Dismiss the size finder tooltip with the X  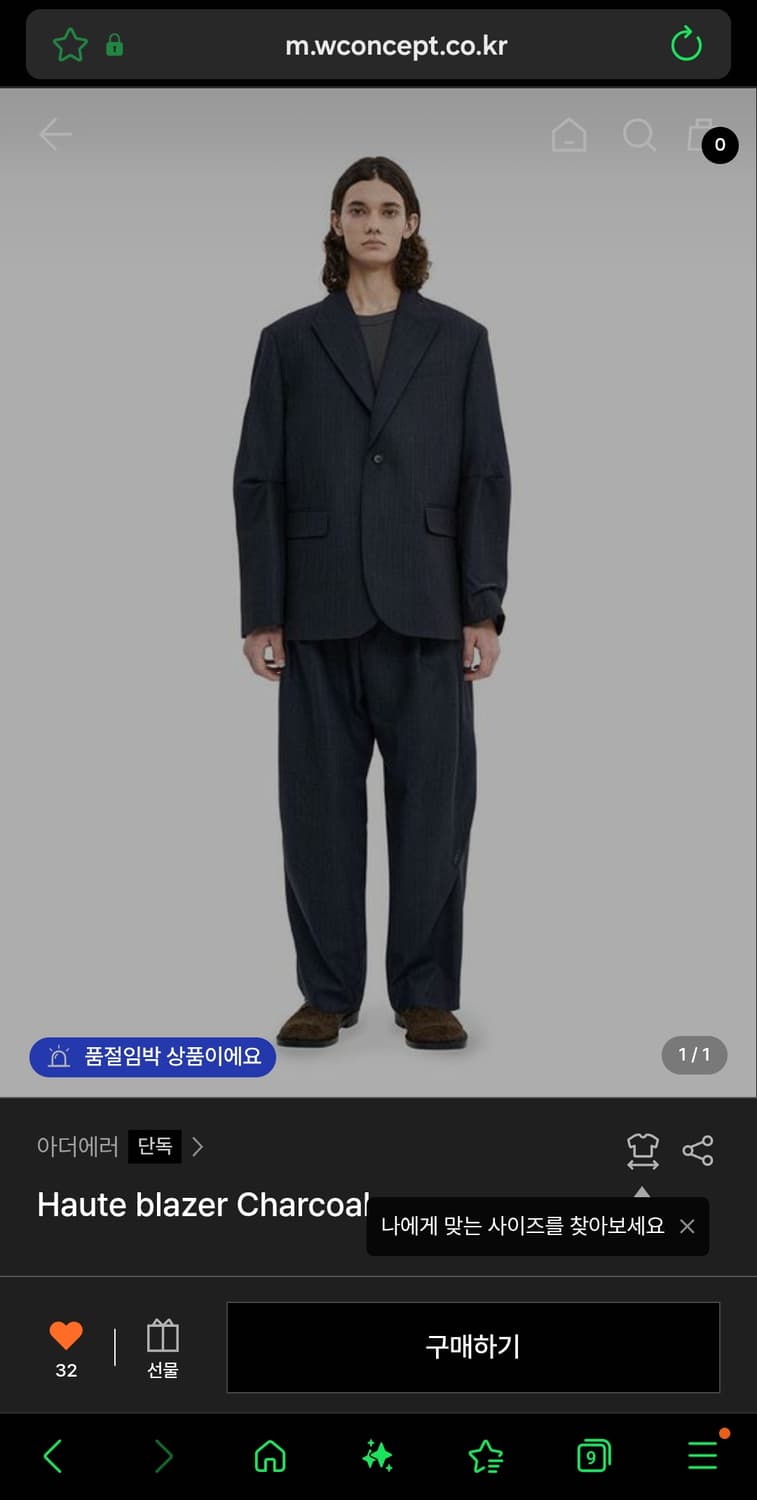click(x=687, y=1226)
